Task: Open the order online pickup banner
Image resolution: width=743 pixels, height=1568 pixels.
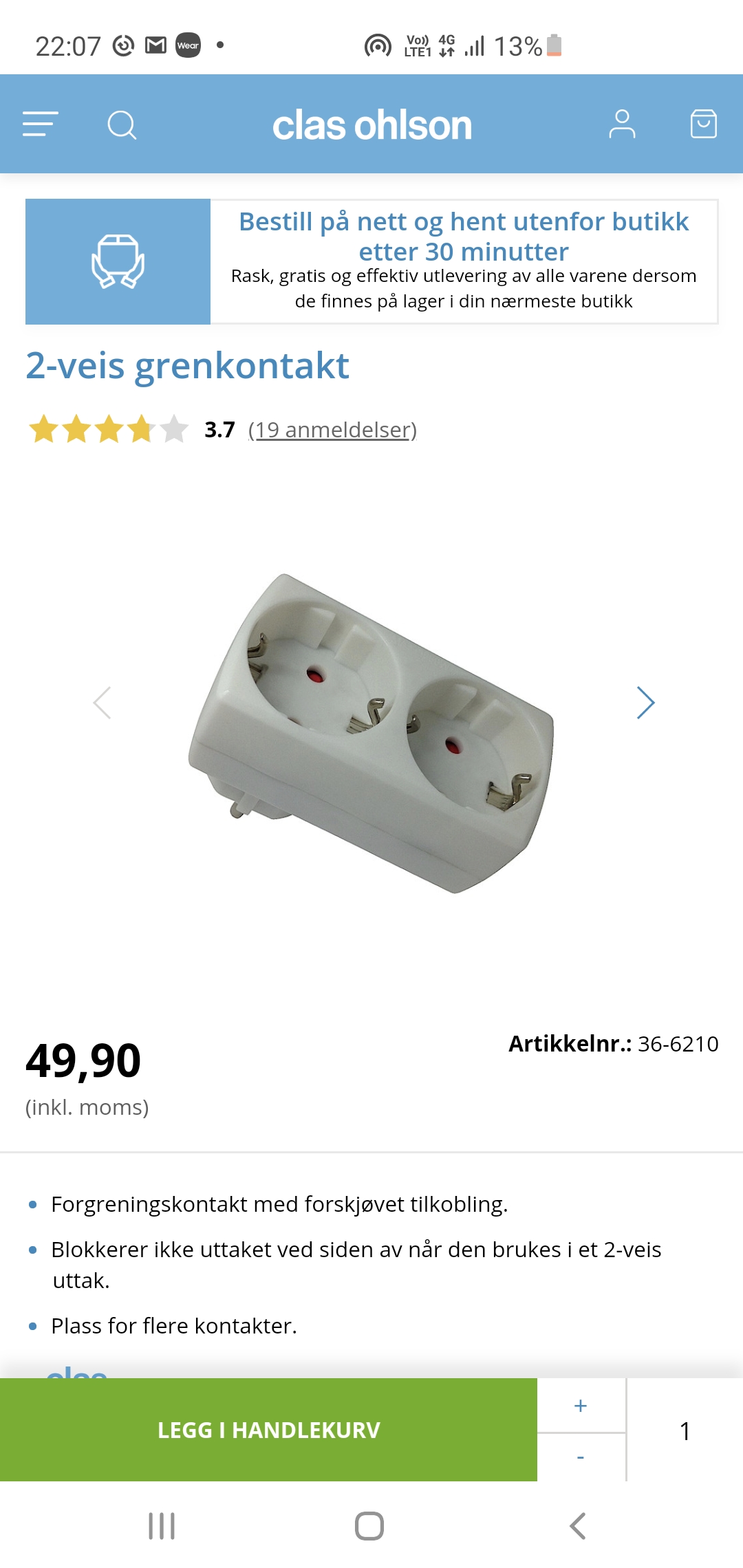Action: 372,261
